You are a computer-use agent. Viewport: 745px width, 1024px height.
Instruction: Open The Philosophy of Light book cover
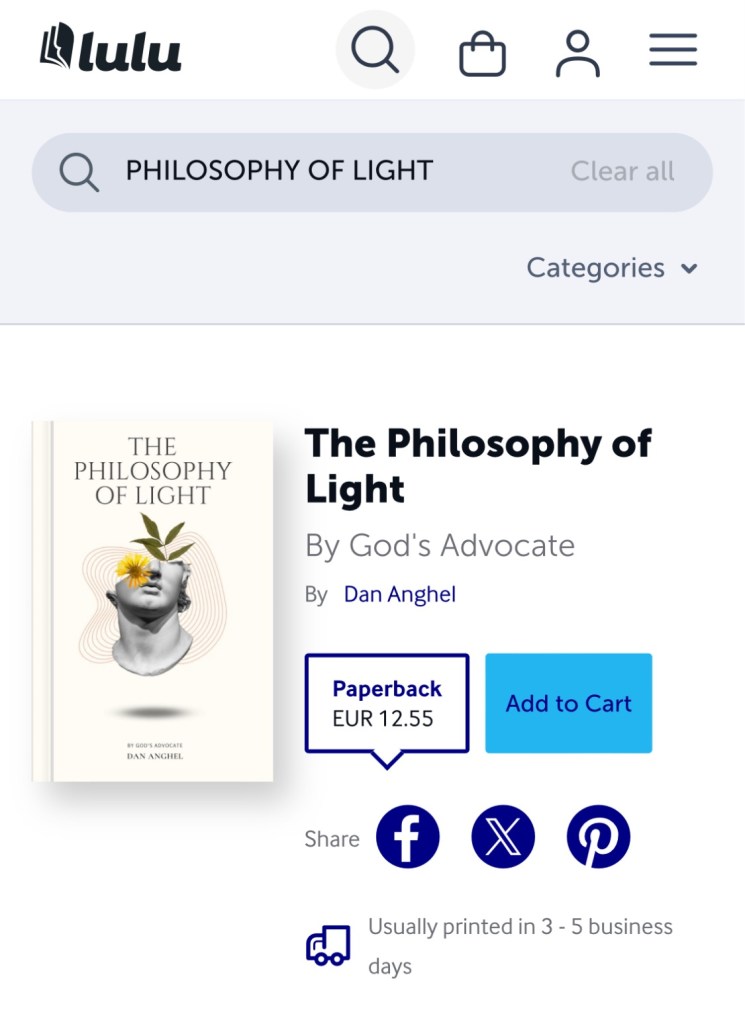[153, 601]
